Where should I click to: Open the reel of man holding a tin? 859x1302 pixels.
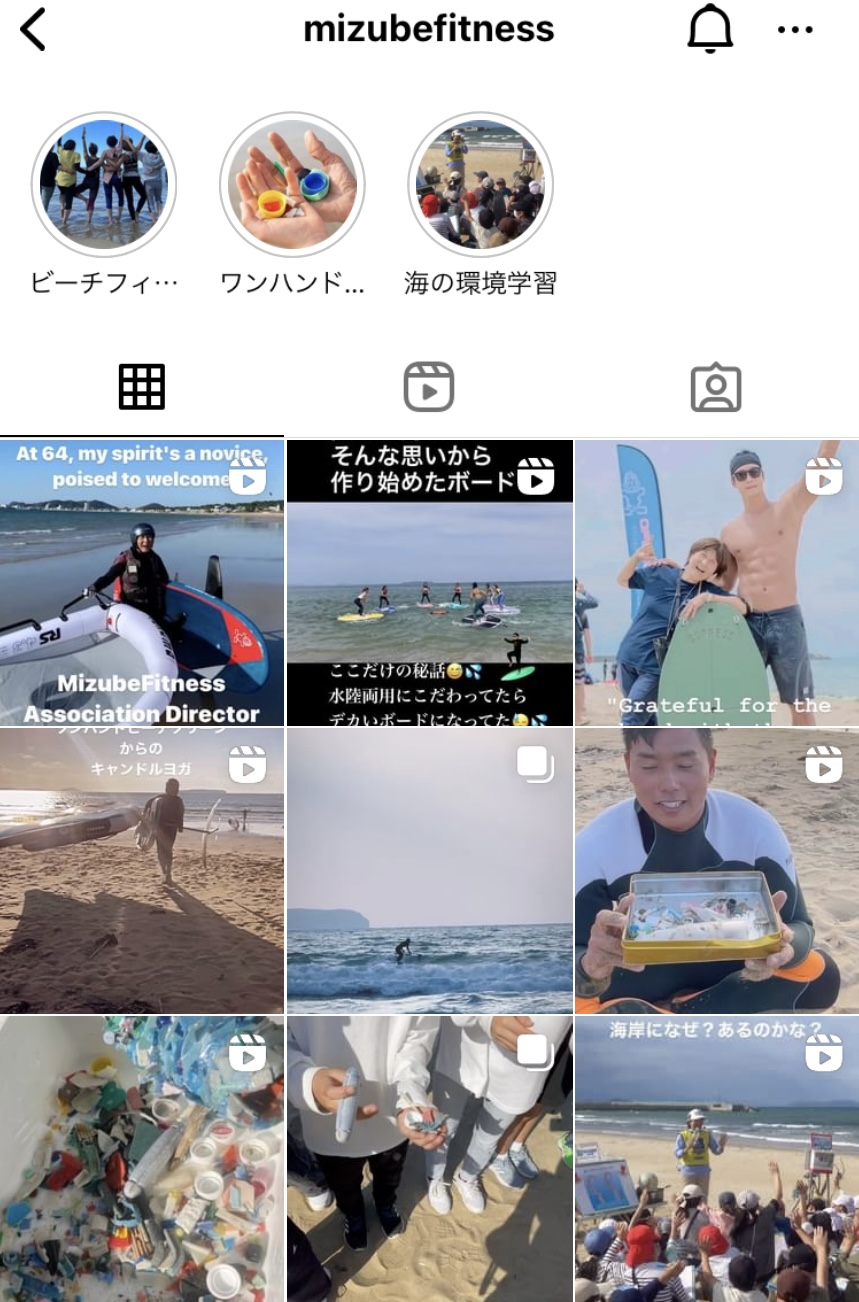[x=716, y=870]
